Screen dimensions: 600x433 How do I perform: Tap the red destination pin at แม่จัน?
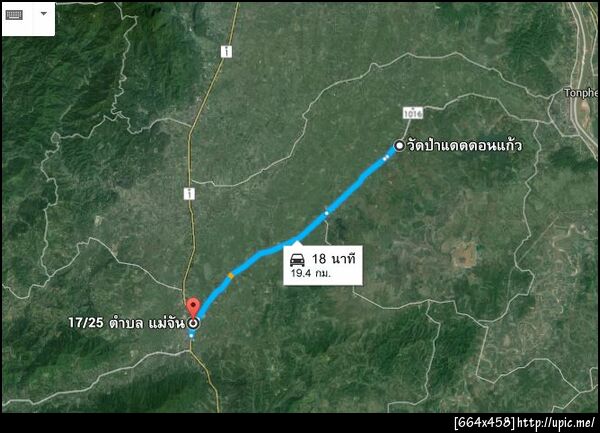pyautogui.click(x=192, y=305)
